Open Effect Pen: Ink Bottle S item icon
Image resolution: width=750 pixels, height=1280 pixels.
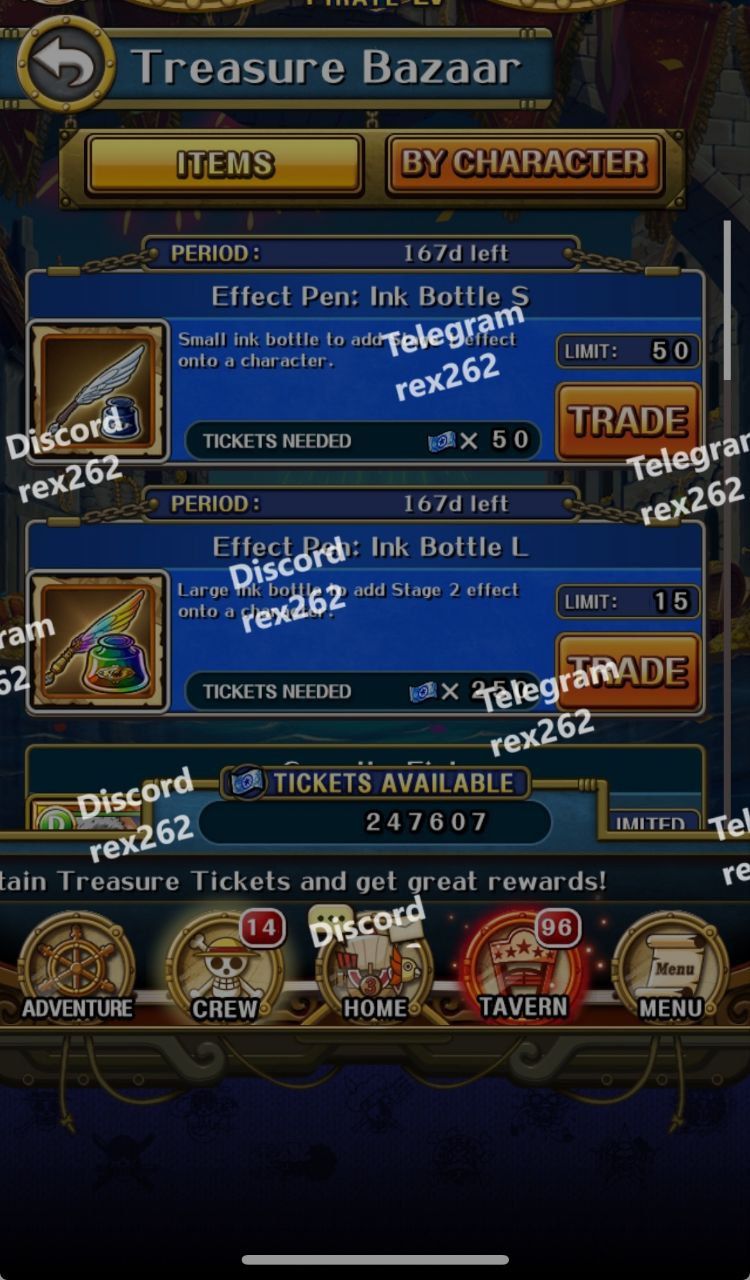[x=98, y=390]
